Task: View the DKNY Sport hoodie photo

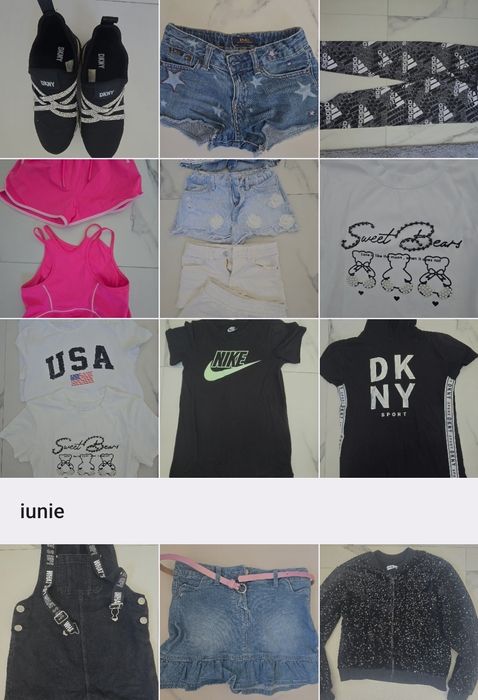Action: (x=399, y=398)
